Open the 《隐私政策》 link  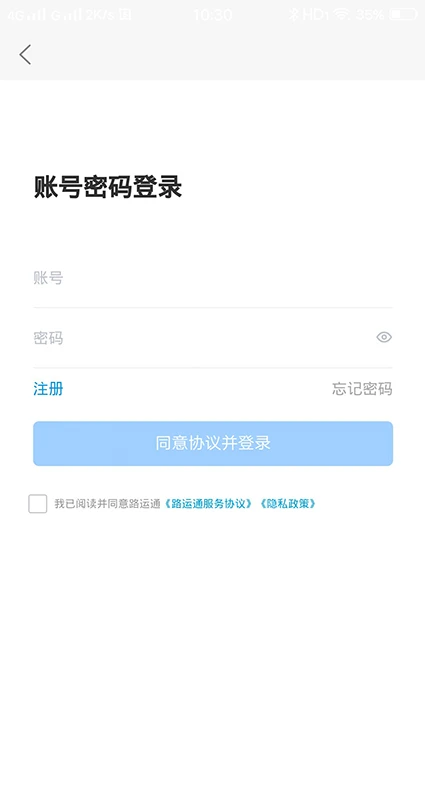[288, 504]
